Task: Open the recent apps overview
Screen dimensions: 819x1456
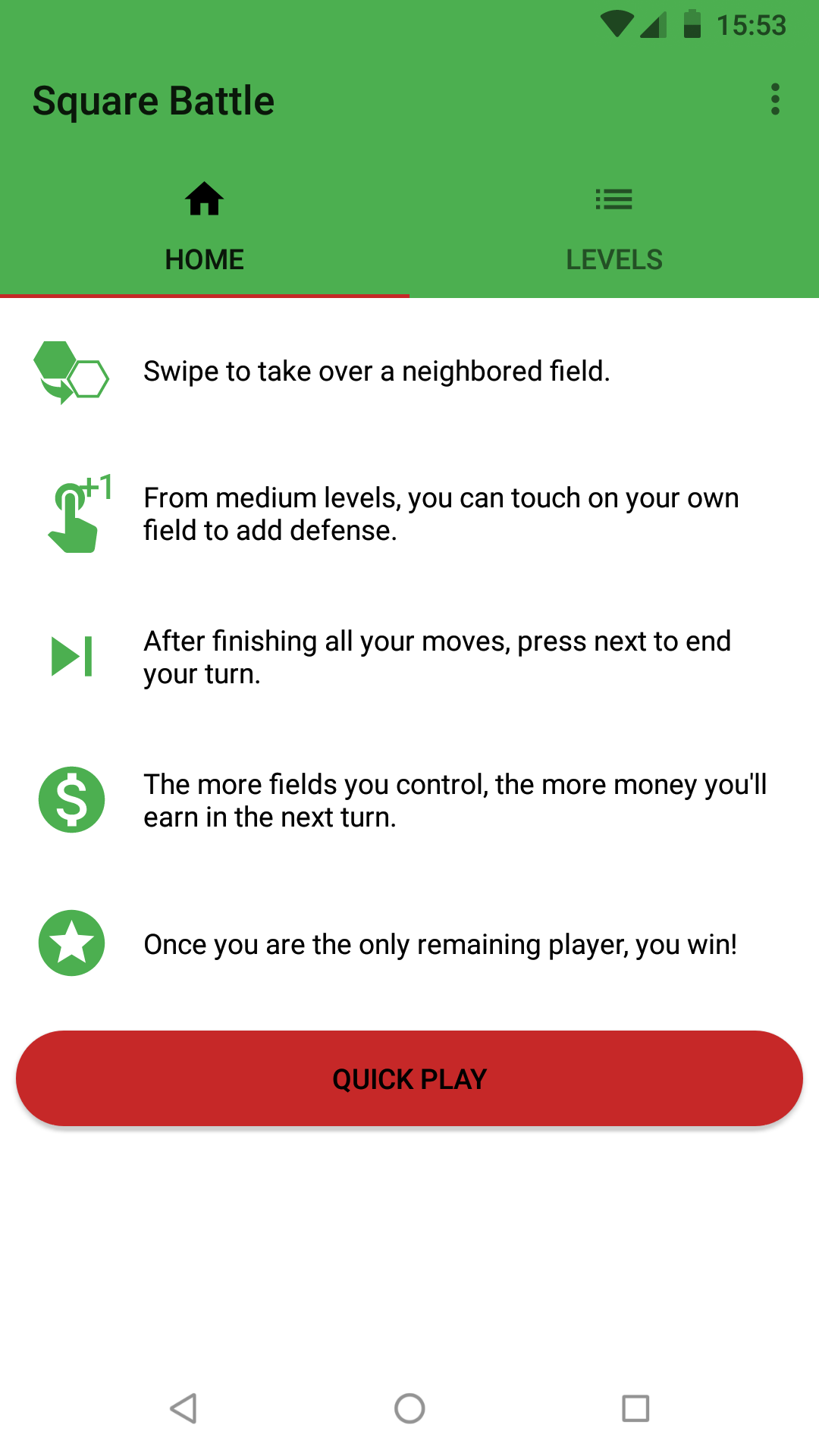Action: pyautogui.click(x=635, y=1408)
